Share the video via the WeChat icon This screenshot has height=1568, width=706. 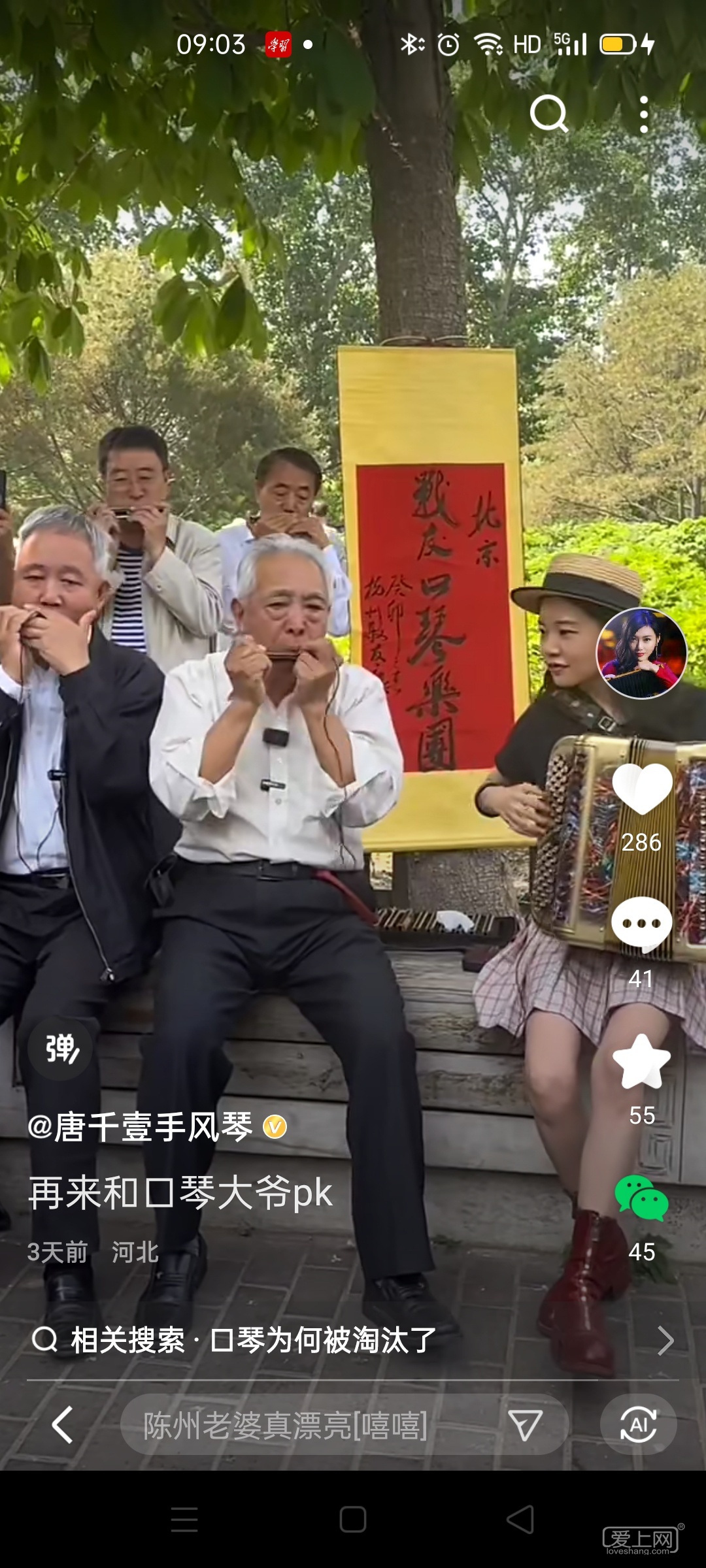click(641, 1198)
